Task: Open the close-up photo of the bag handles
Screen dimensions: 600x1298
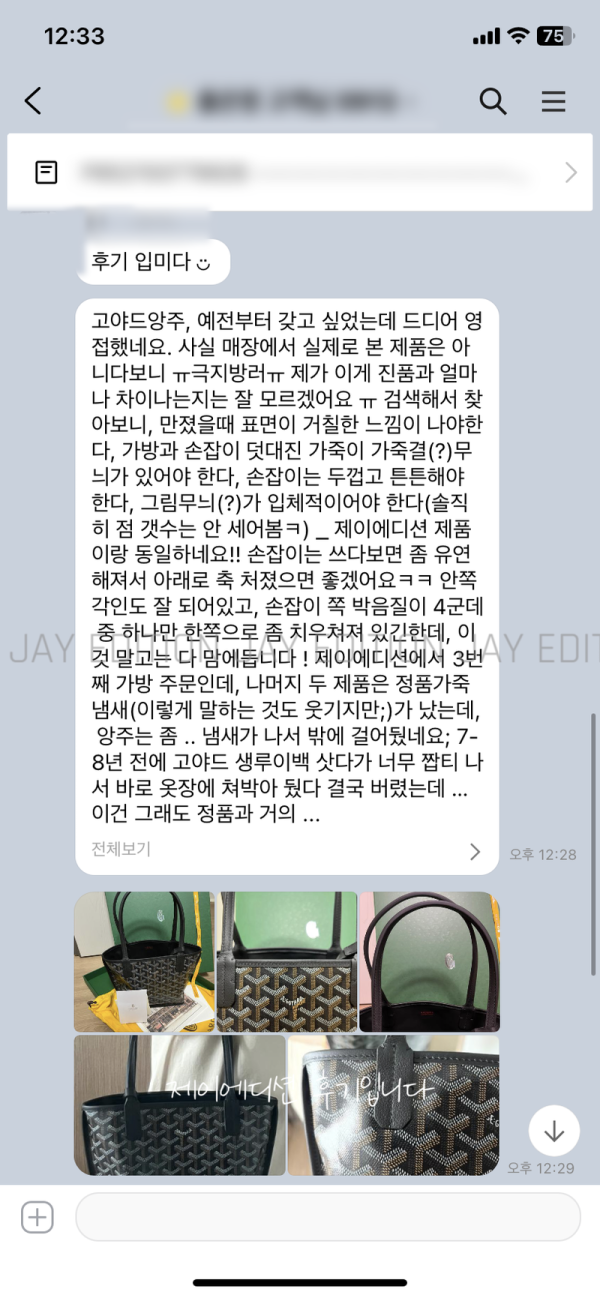Action: pos(429,962)
